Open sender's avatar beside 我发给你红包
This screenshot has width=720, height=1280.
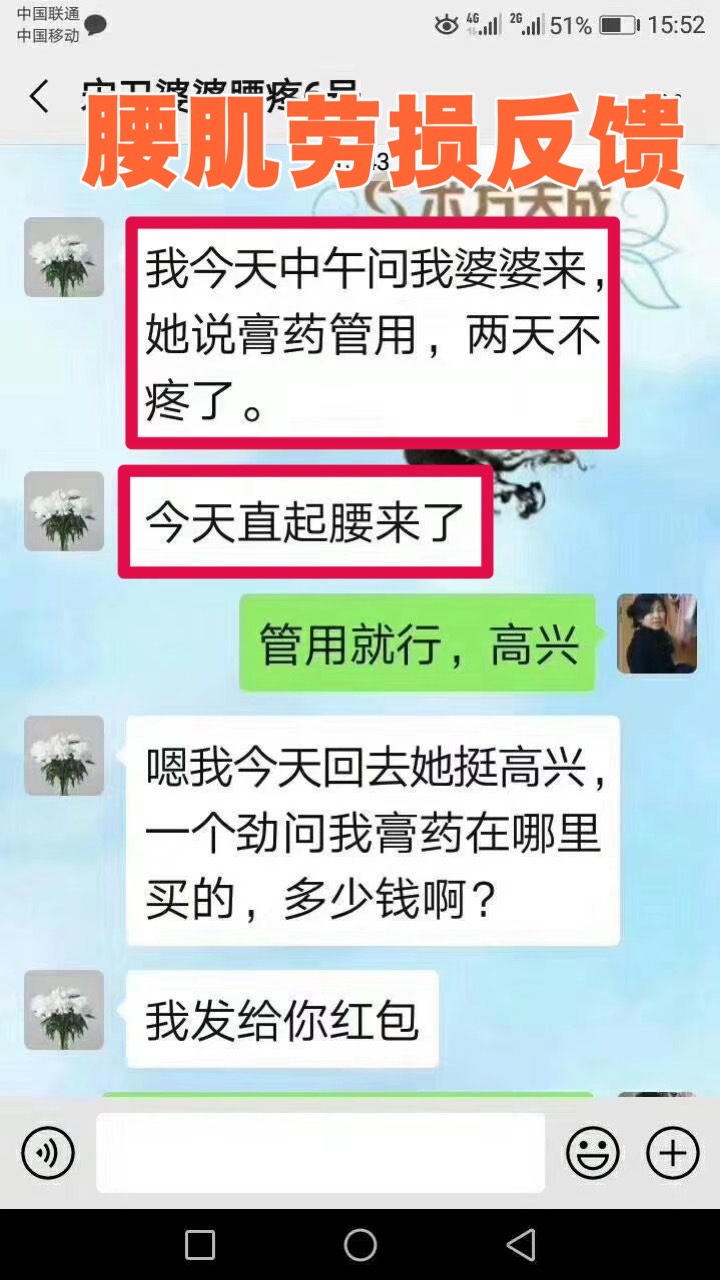(64, 1009)
